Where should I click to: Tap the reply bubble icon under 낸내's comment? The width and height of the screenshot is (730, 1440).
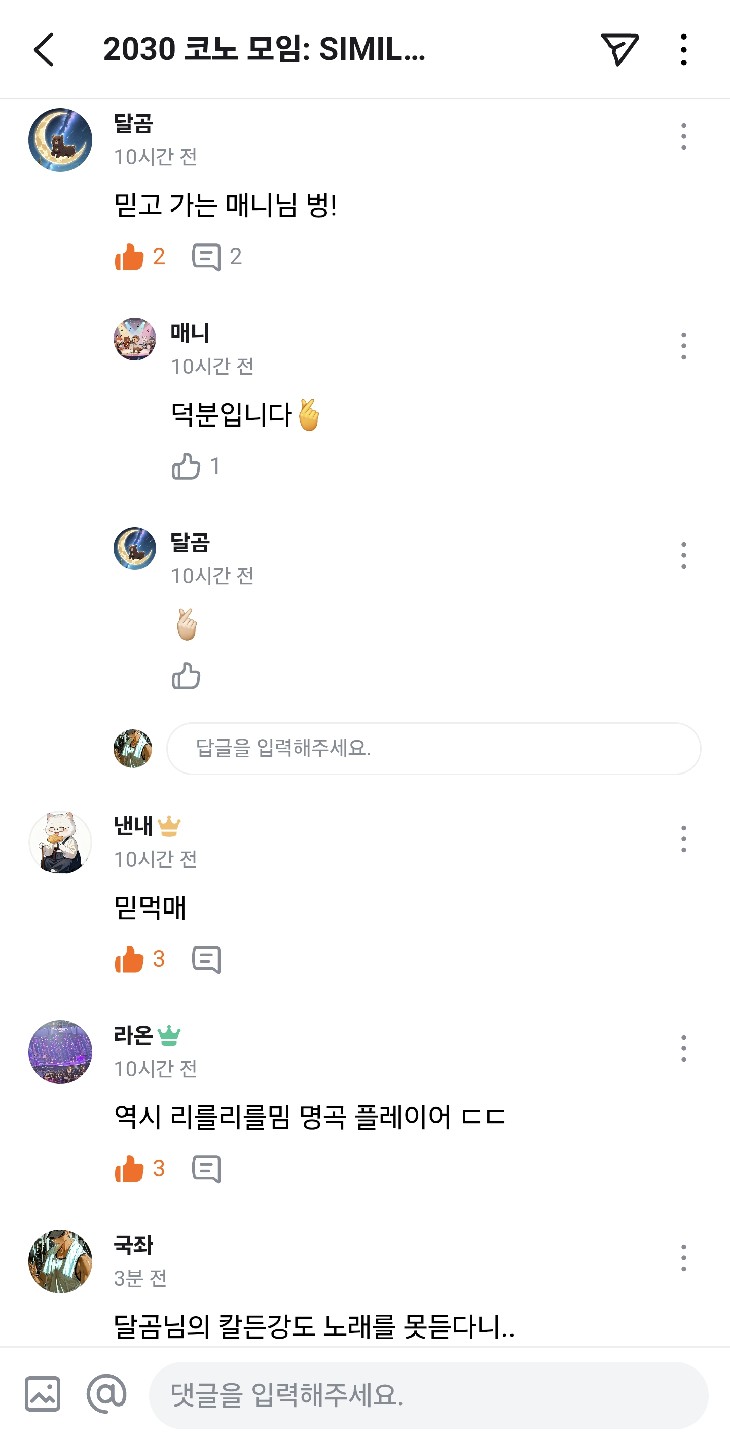click(206, 958)
